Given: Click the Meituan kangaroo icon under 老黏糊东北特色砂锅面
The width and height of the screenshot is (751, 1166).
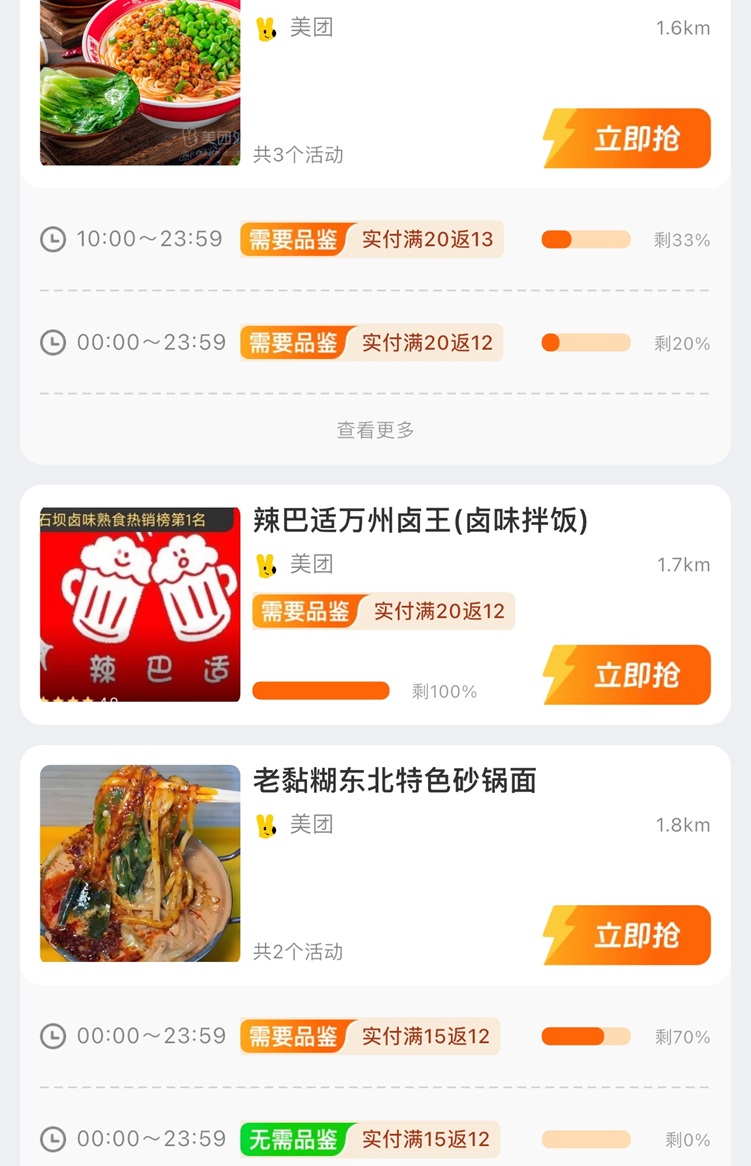Looking at the screenshot, I should click(x=265, y=825).
